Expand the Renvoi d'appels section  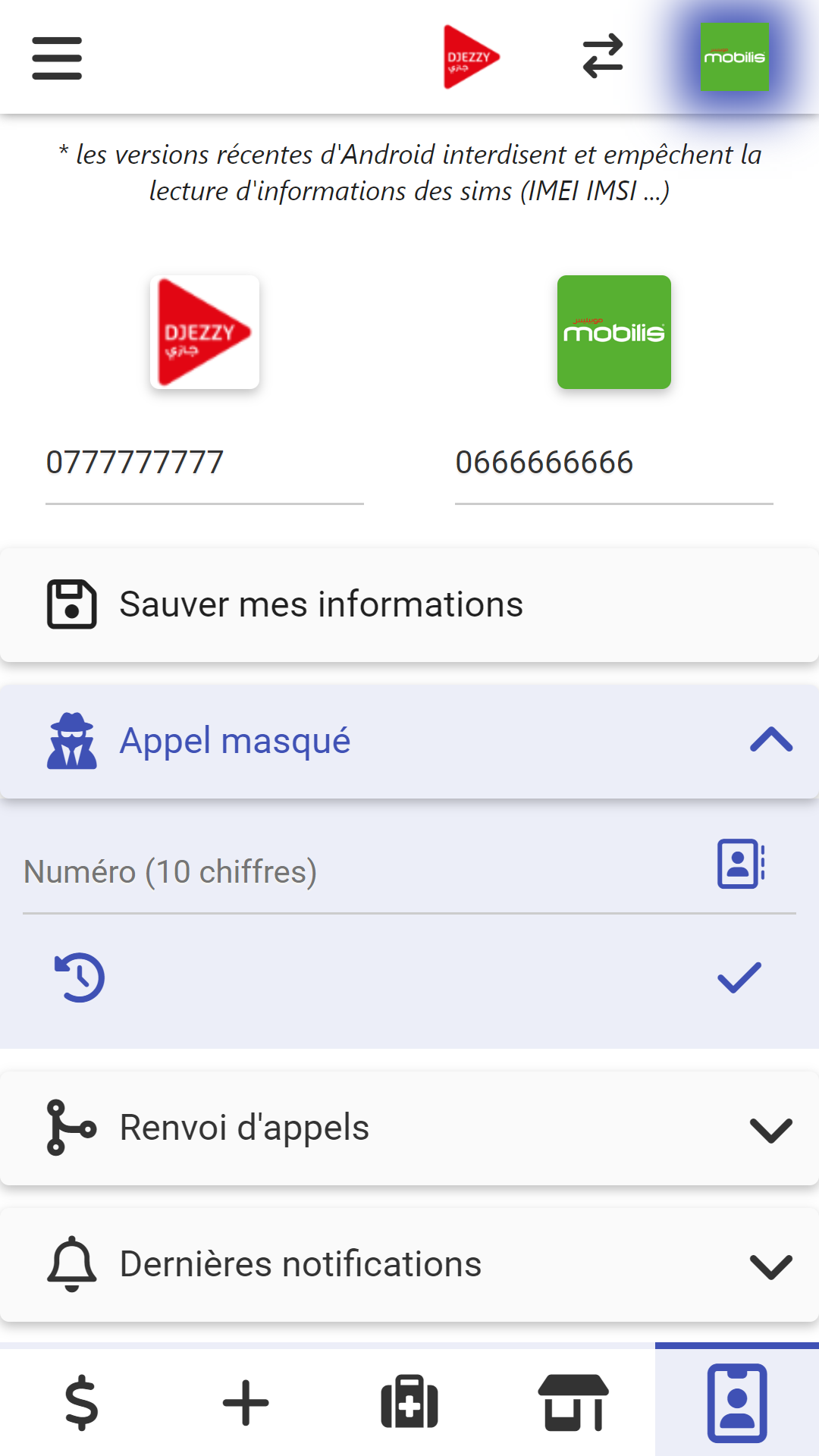(x=409, y=1128)
